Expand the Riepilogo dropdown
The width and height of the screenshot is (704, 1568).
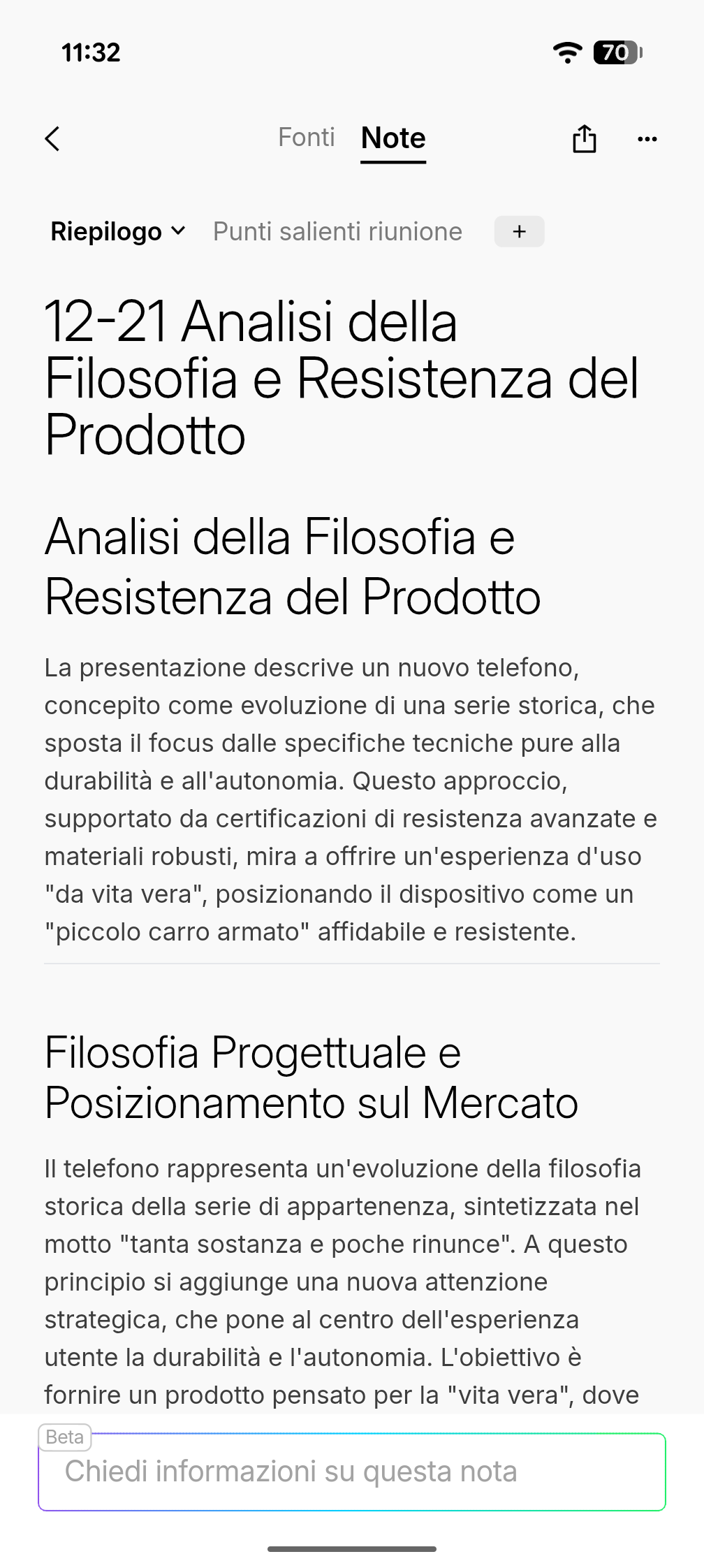click(x=117, y=231)
